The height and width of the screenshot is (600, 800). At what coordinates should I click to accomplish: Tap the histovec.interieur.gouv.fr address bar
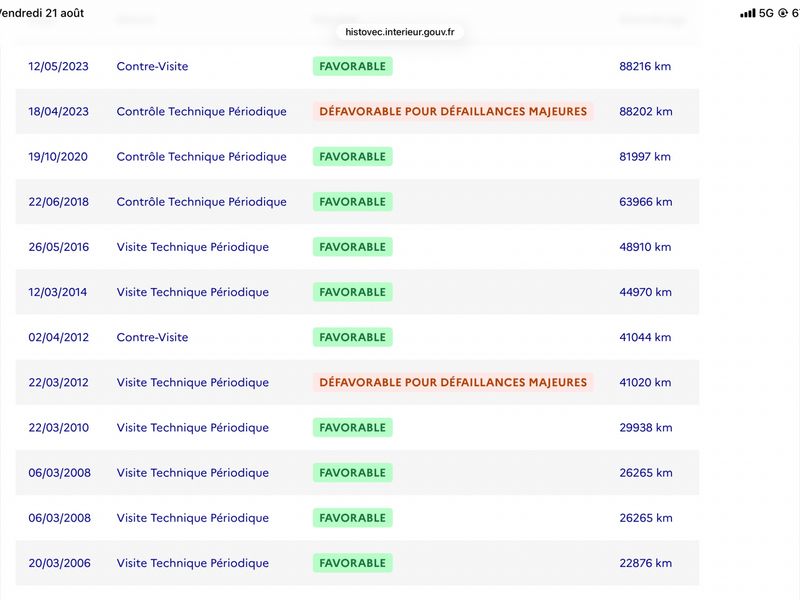point(399,32)
